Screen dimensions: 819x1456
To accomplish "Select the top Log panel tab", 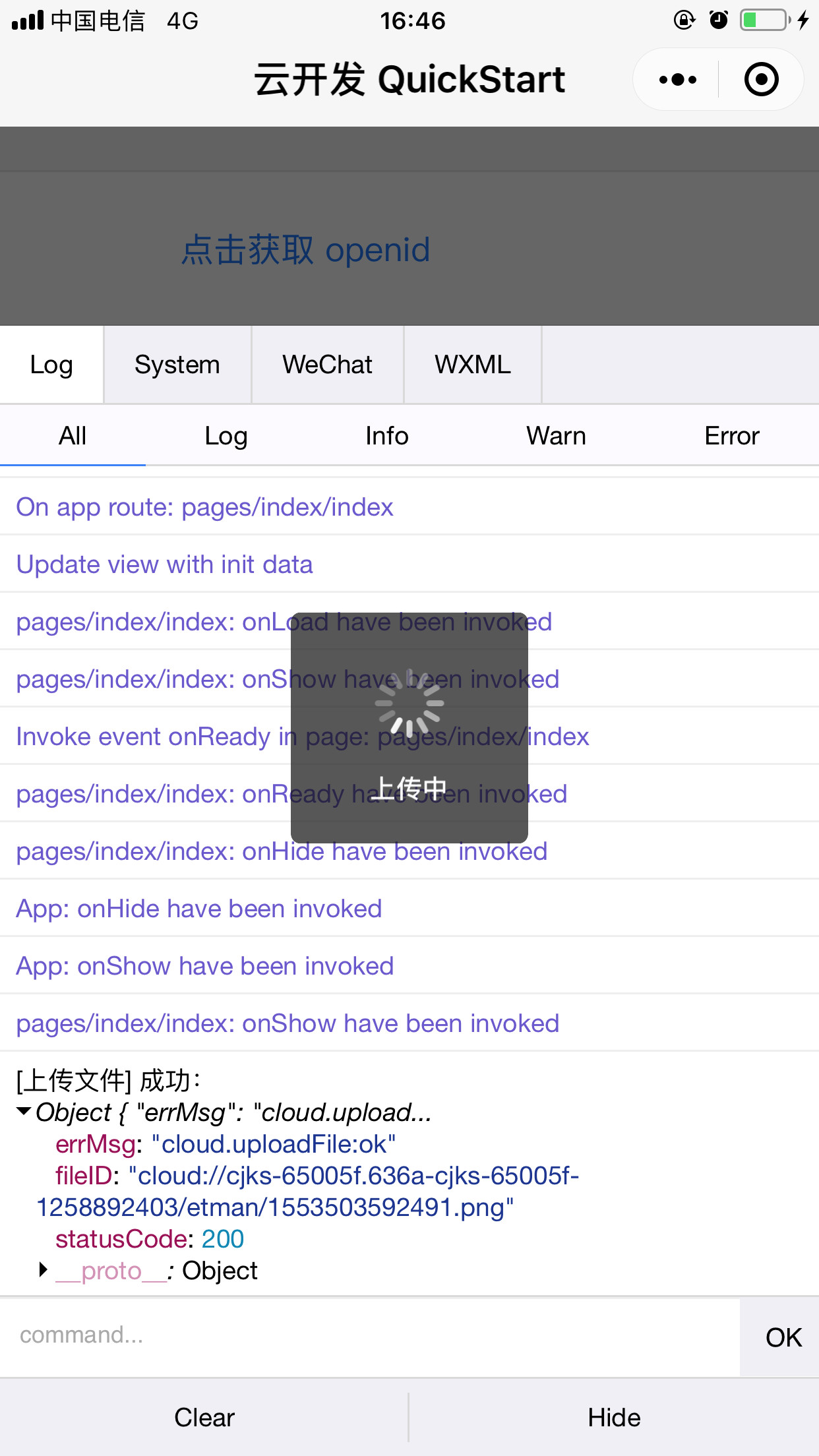I will (51, 365).
